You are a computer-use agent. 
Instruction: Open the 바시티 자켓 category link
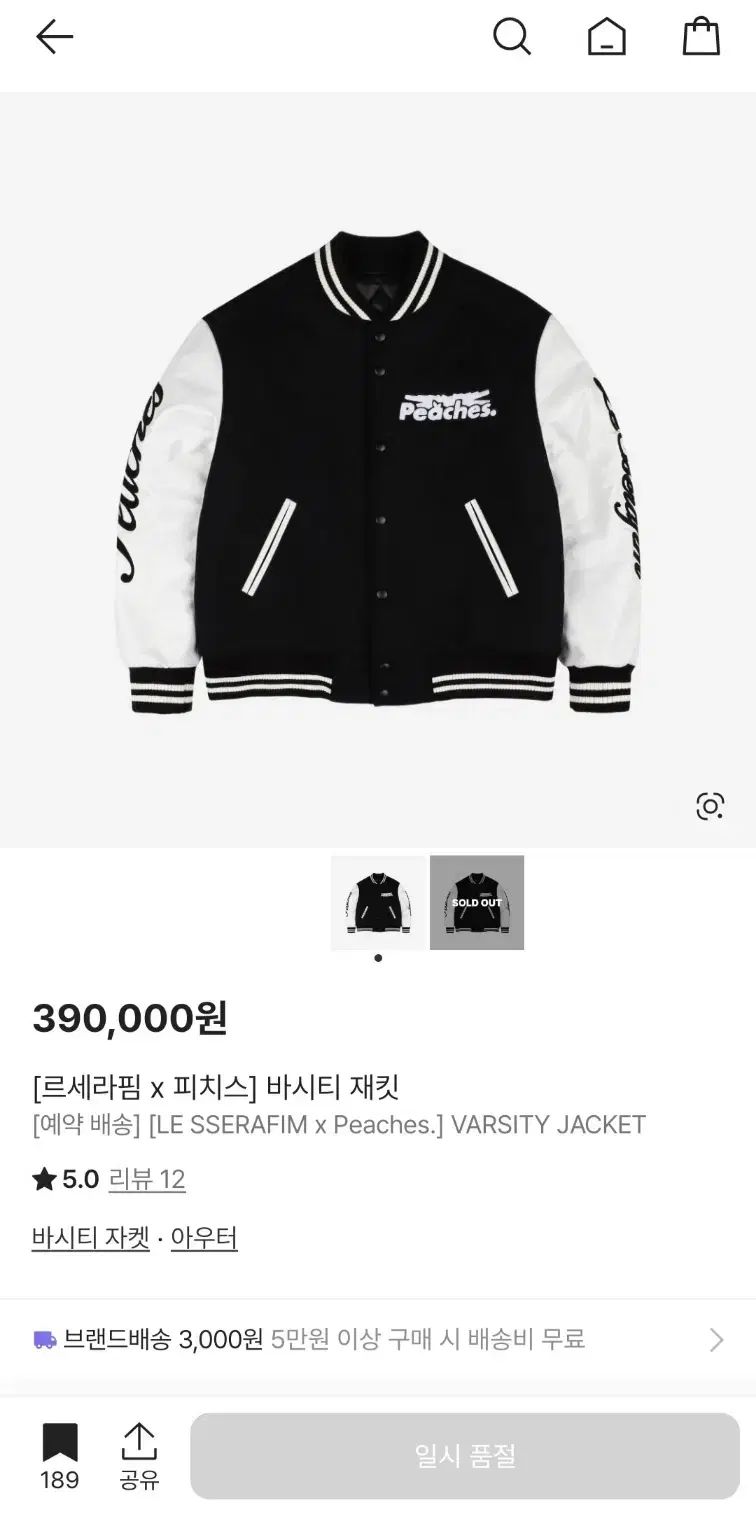(90, 1238)
